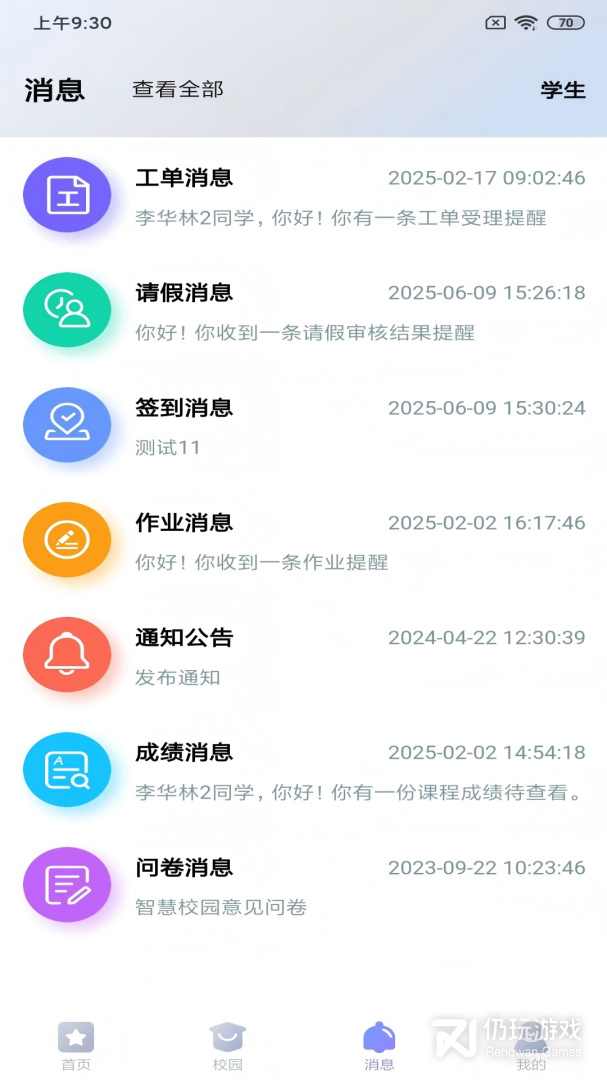Go to the 我的 tab
The width and height of the screenshot is (607, 1080).
pyautogui.click(x=531, y=1046)
